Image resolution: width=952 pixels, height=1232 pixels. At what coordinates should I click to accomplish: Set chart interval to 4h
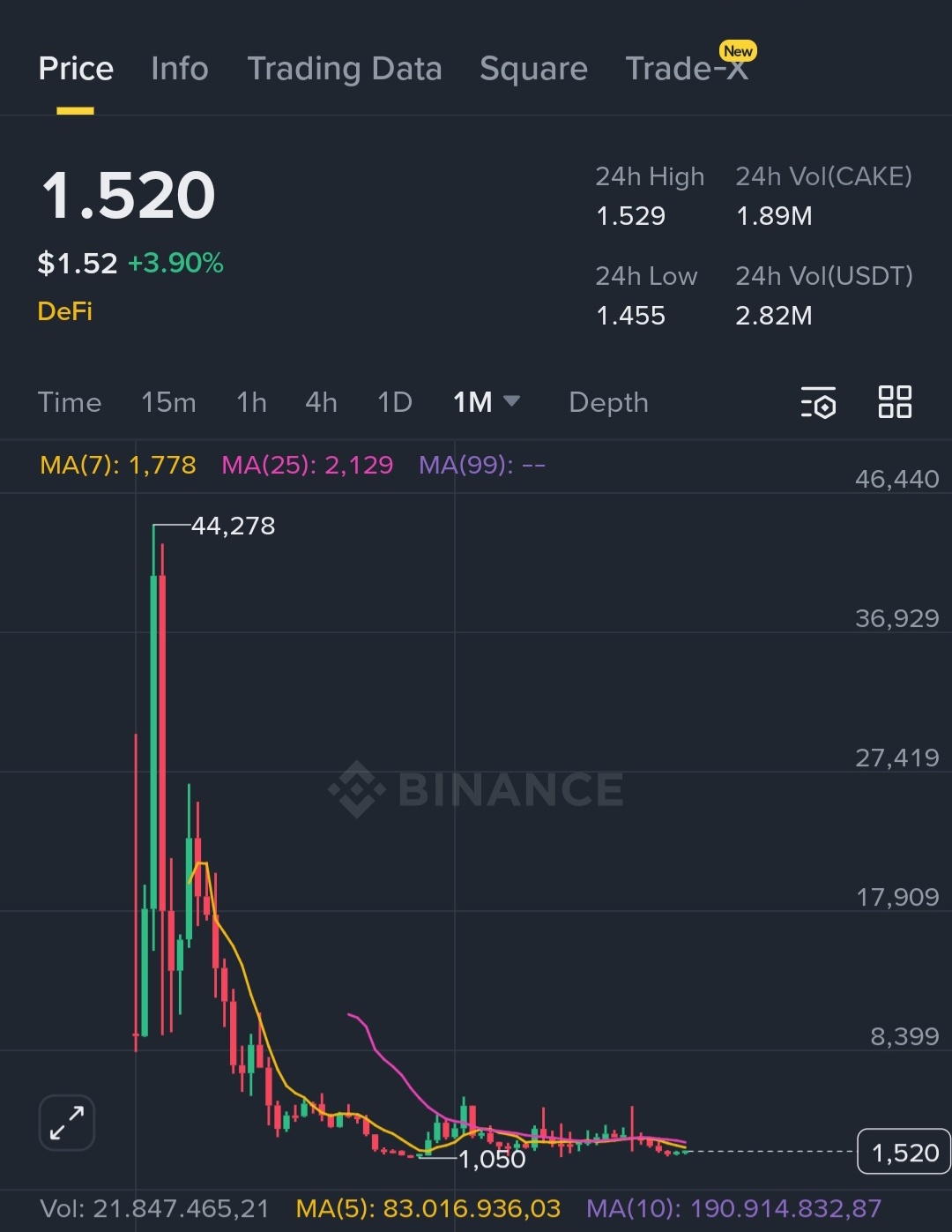[x=321, y=402]
